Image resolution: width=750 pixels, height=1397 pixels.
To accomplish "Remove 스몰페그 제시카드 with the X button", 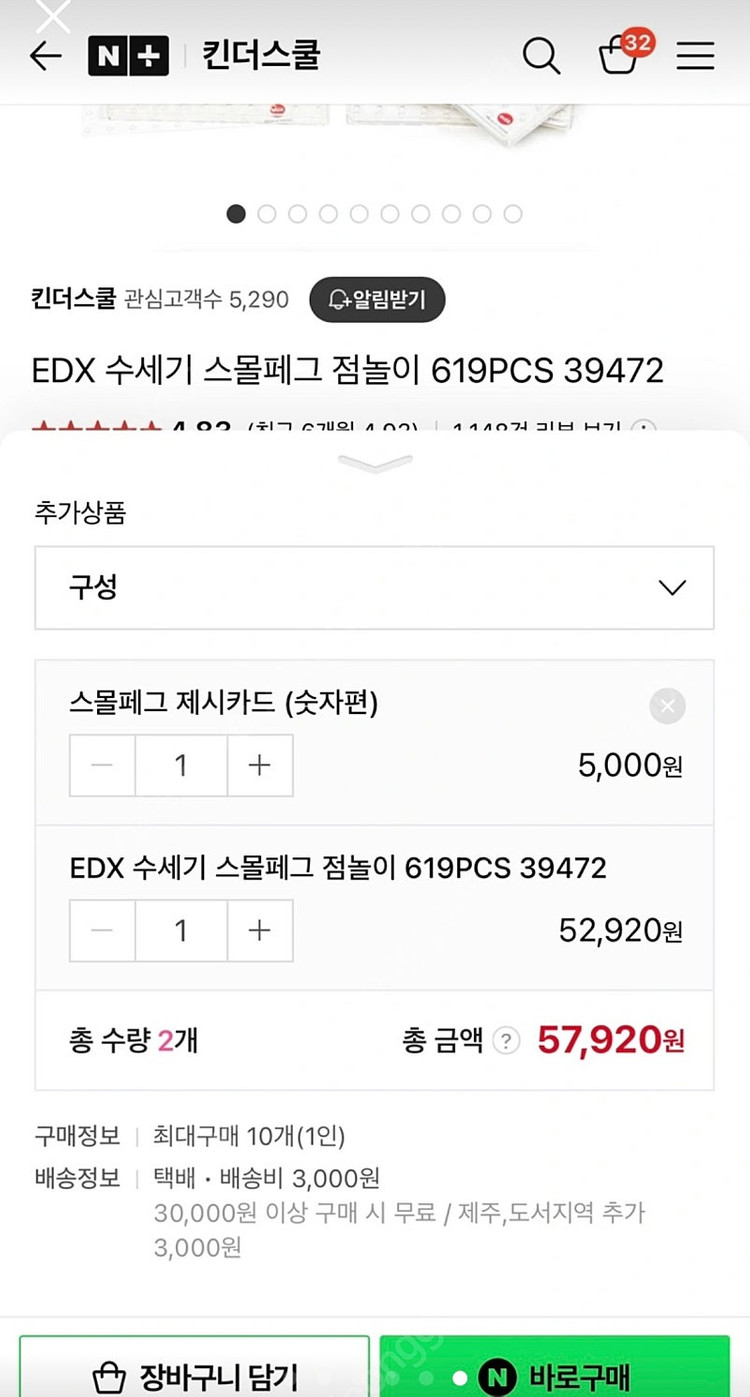I will point(667,706).
